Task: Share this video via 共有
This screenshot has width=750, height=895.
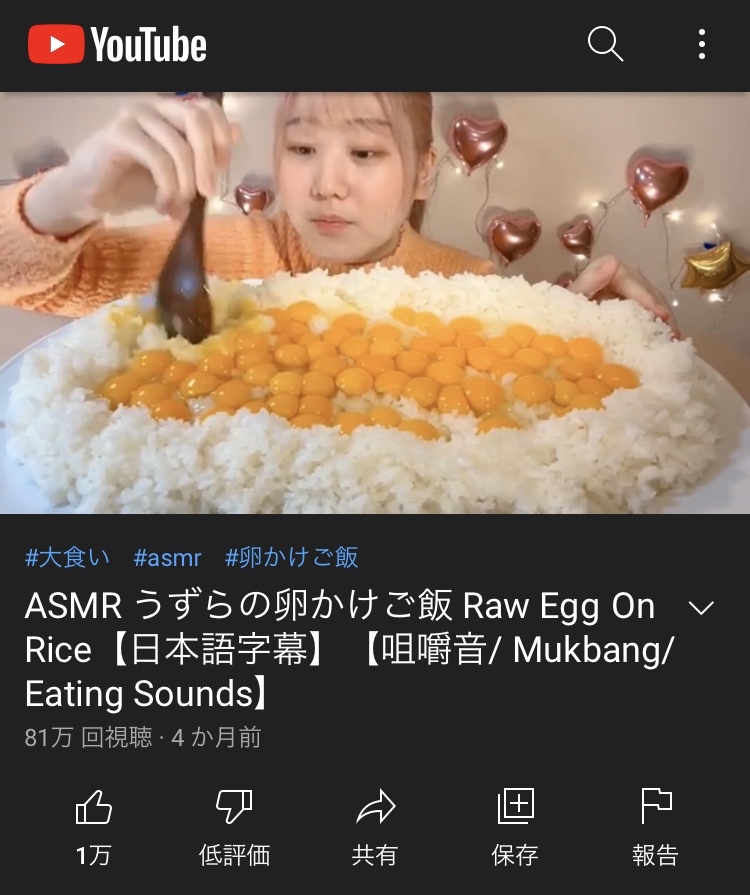Action: pyautogui.click(x=375, y=825)
